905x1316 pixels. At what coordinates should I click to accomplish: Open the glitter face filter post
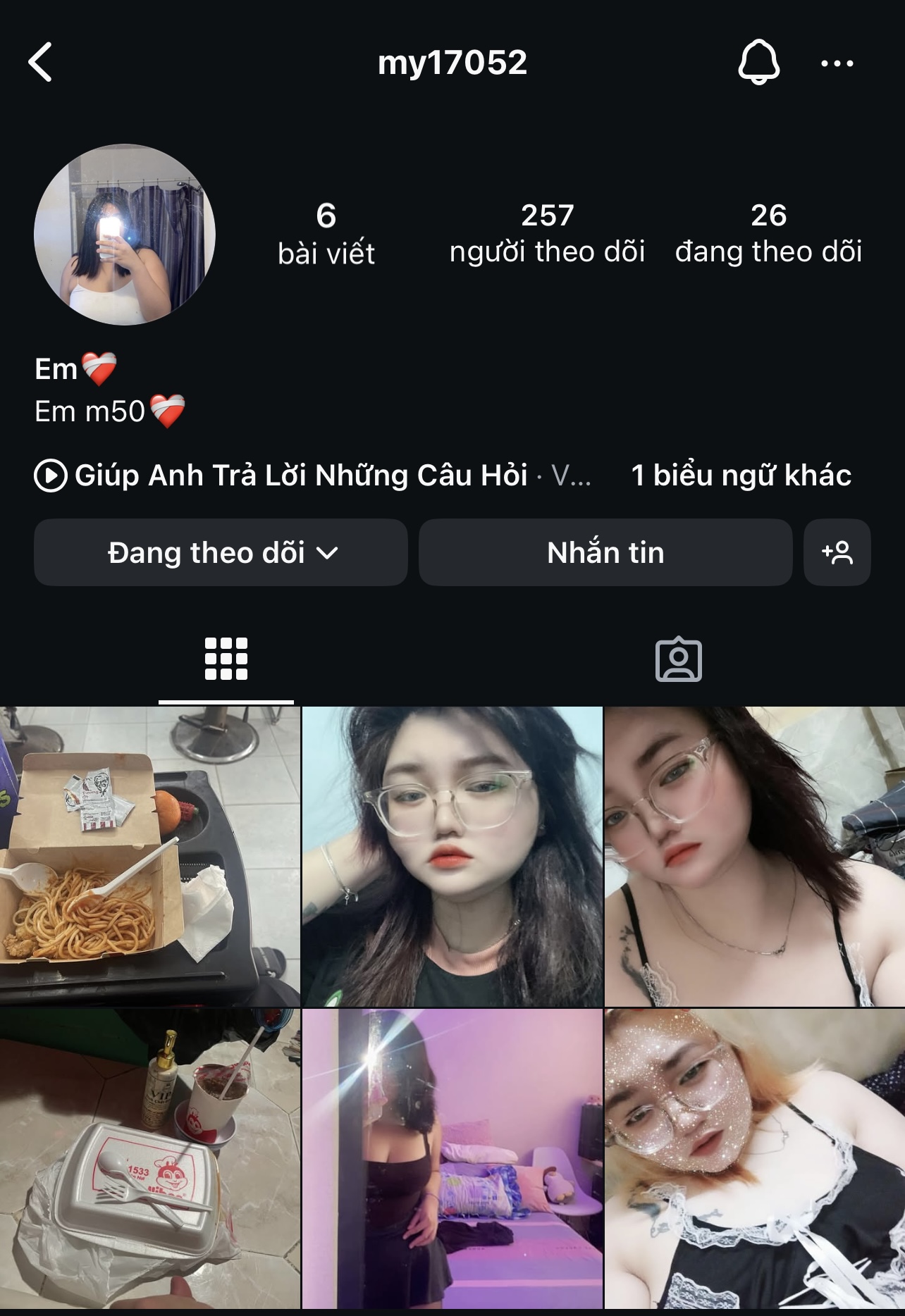click(x=754, y=1158)
